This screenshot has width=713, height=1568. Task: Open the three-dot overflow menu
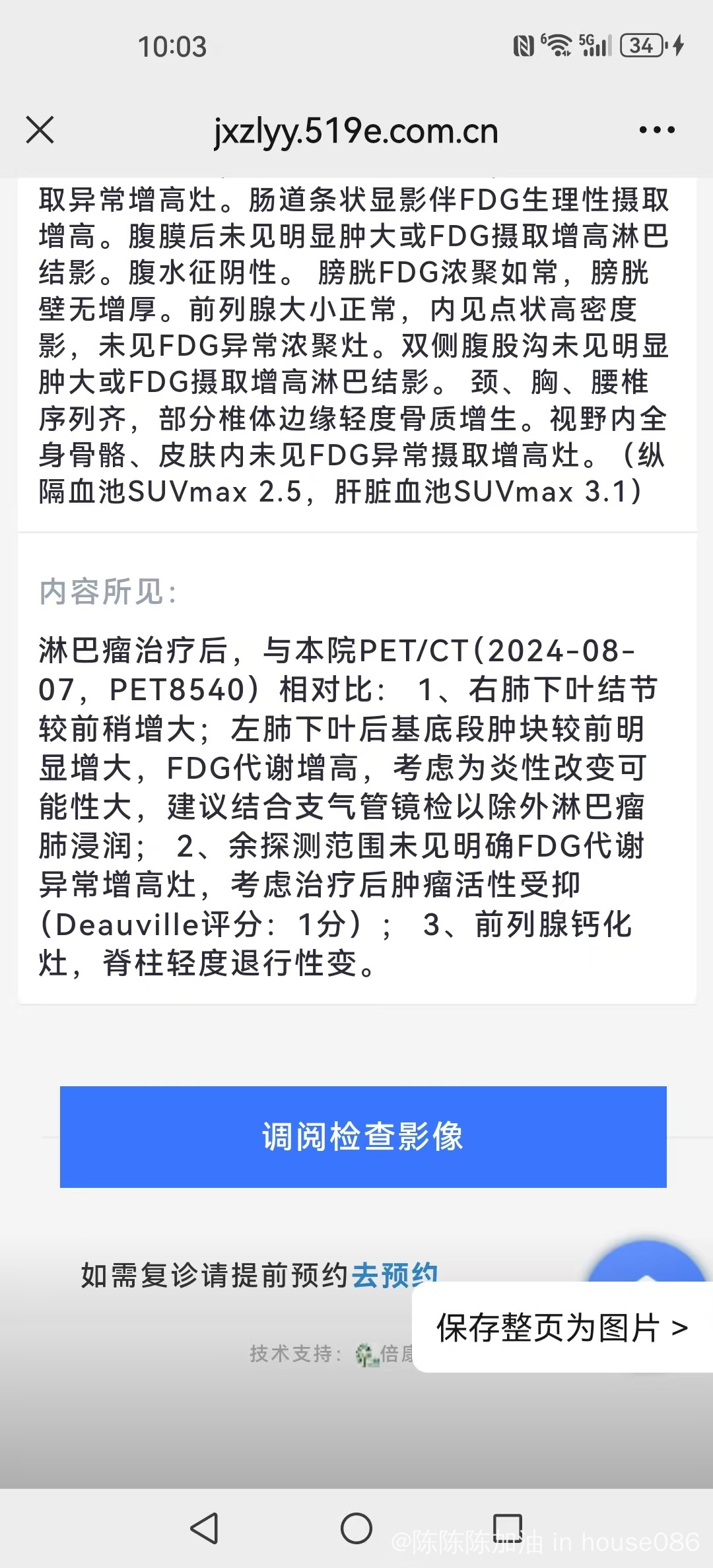[657, 130]
